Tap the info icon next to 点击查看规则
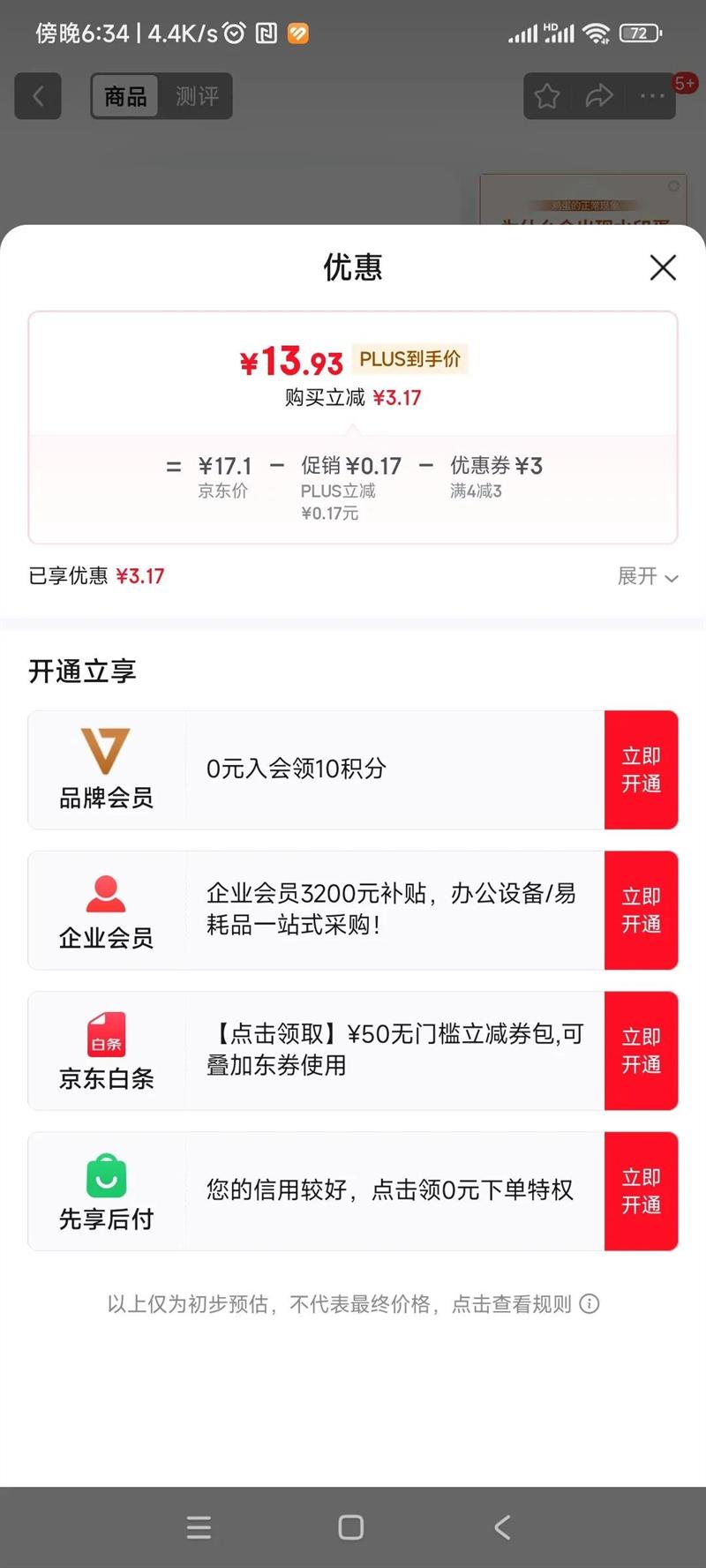The height and width of the screenshot is (1568, 706). (x=590, y=1303)
